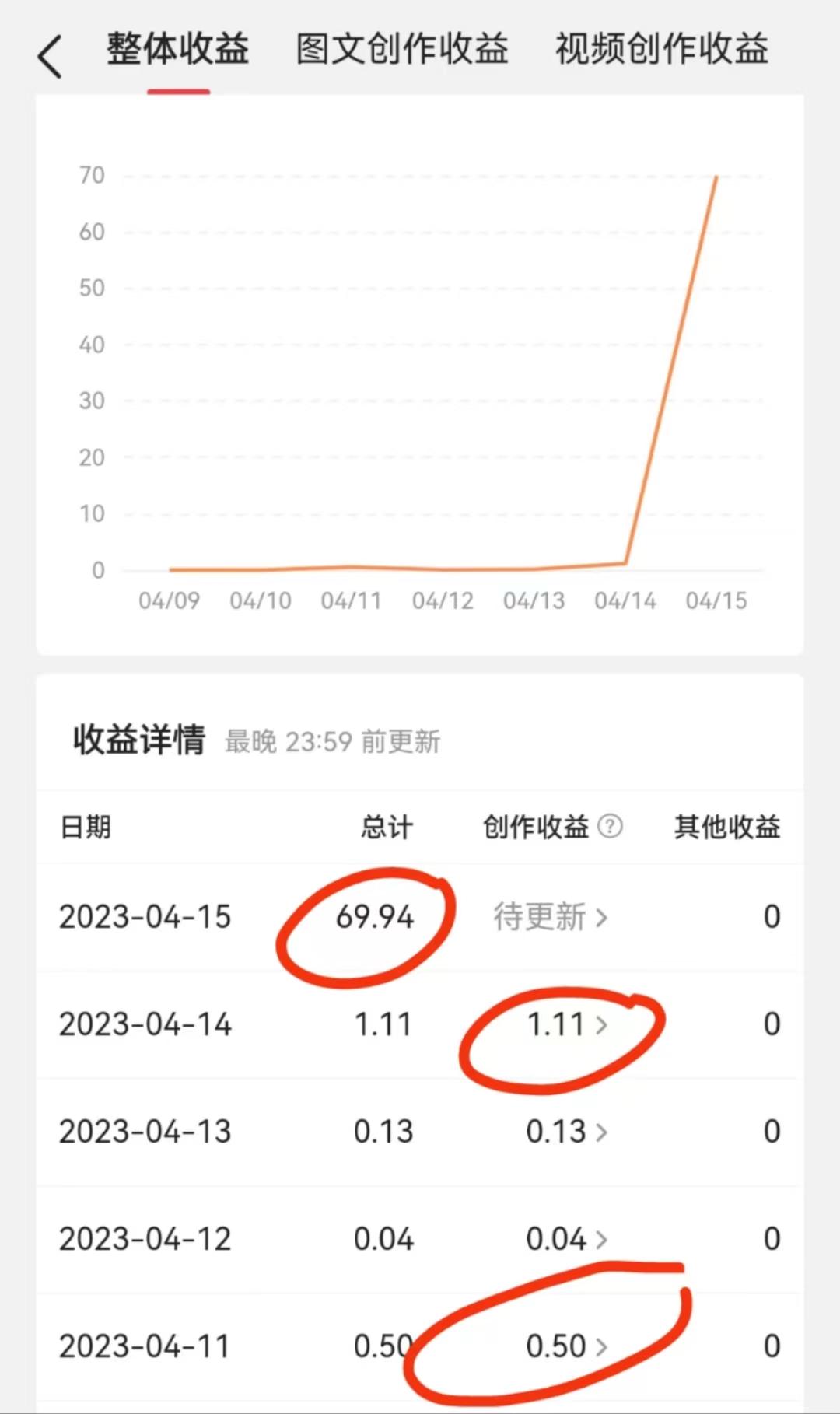
Task: Select the chart peak above 04/15
Action: click(716, 177)
